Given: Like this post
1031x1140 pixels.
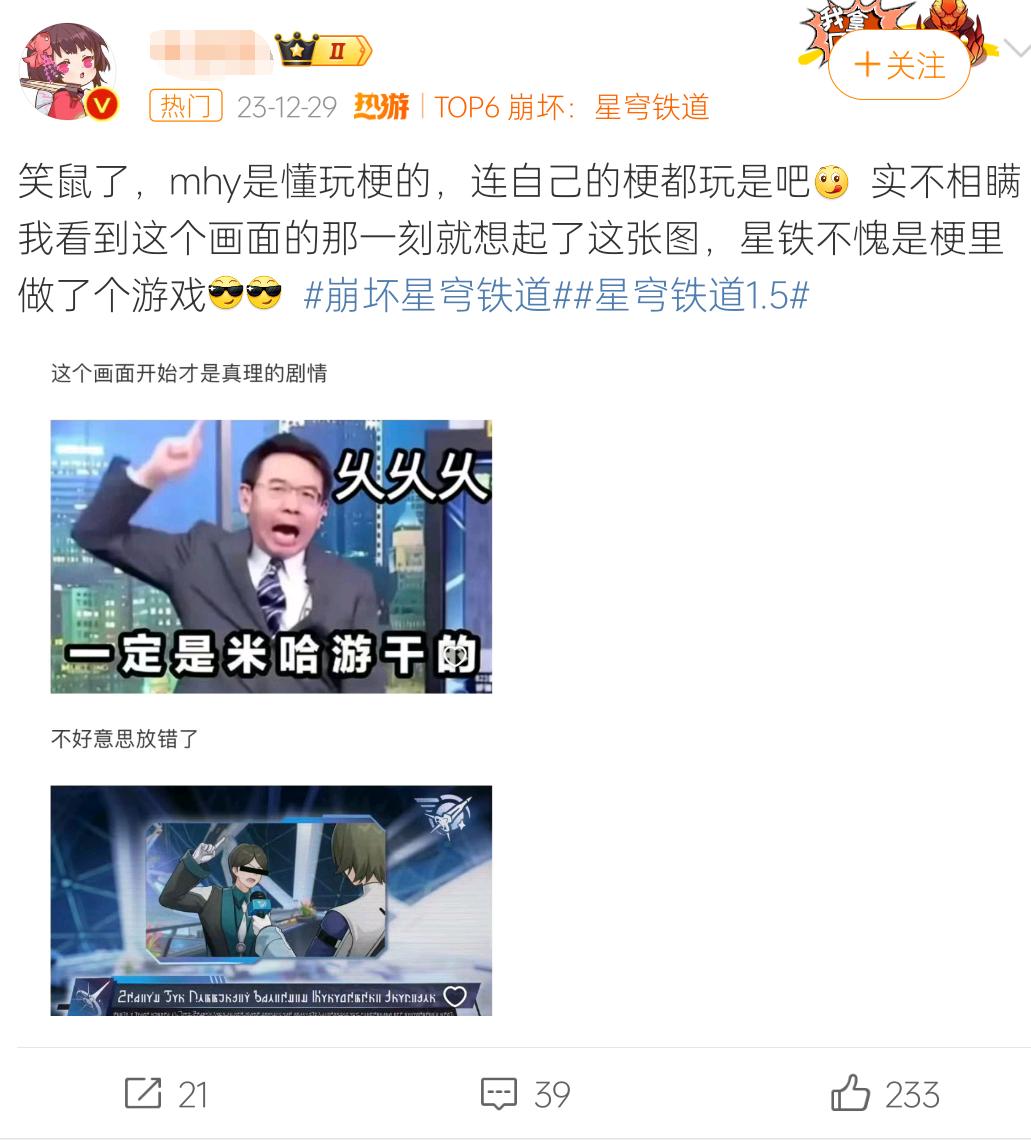Looking at the screenshot, I should pyautogui.click(x=885, y=1094).
